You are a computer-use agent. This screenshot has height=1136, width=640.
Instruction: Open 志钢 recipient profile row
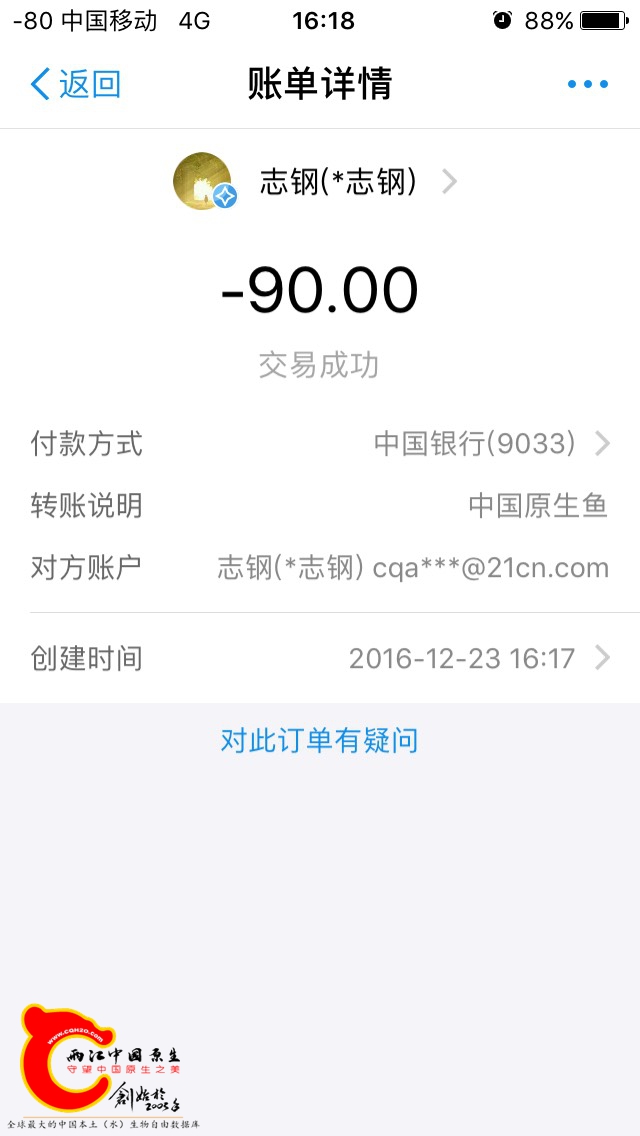(x=318, y=182)
